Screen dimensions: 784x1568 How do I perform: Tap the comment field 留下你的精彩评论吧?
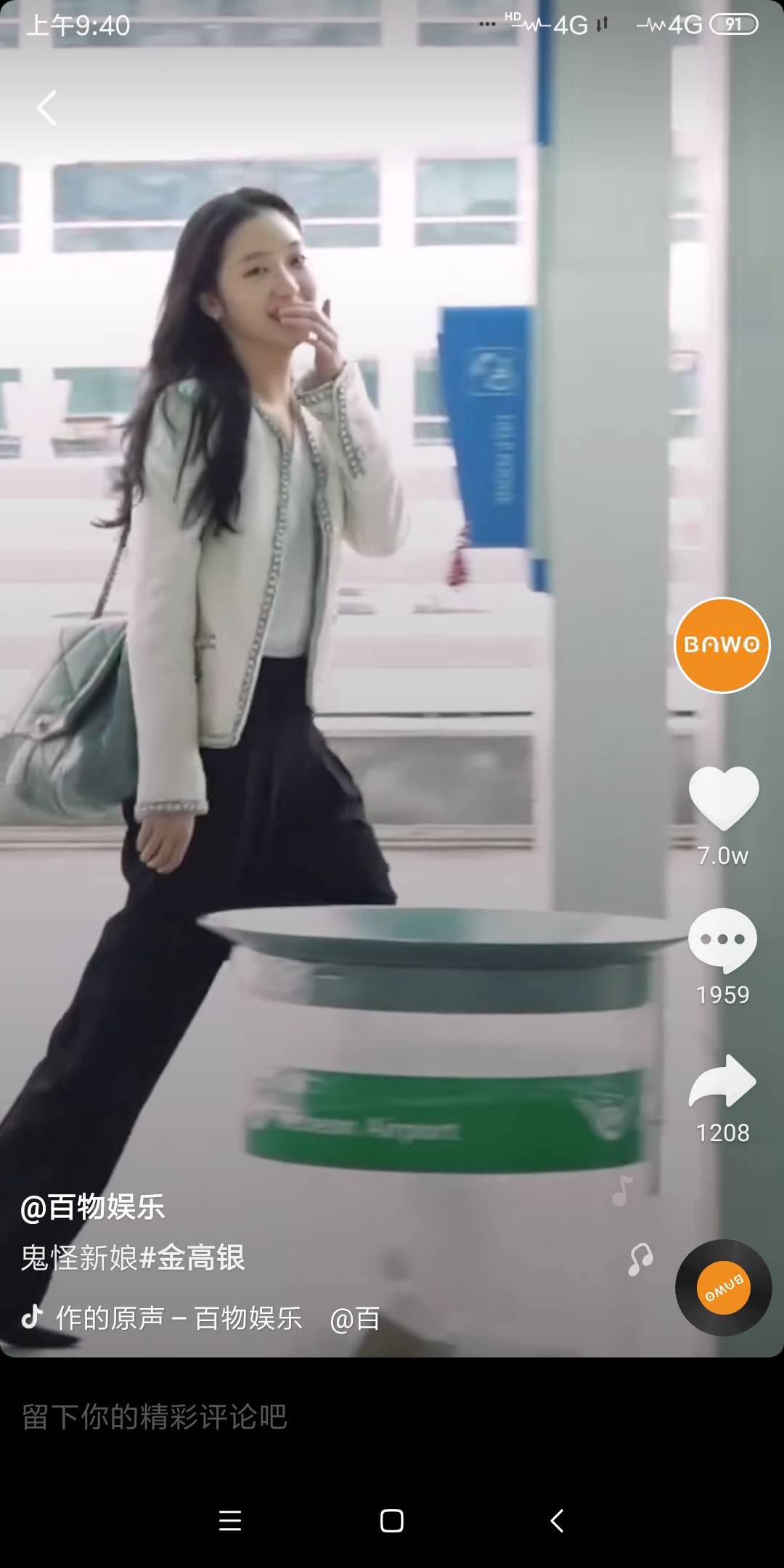pyautogui.click(x=290, y=1416)
